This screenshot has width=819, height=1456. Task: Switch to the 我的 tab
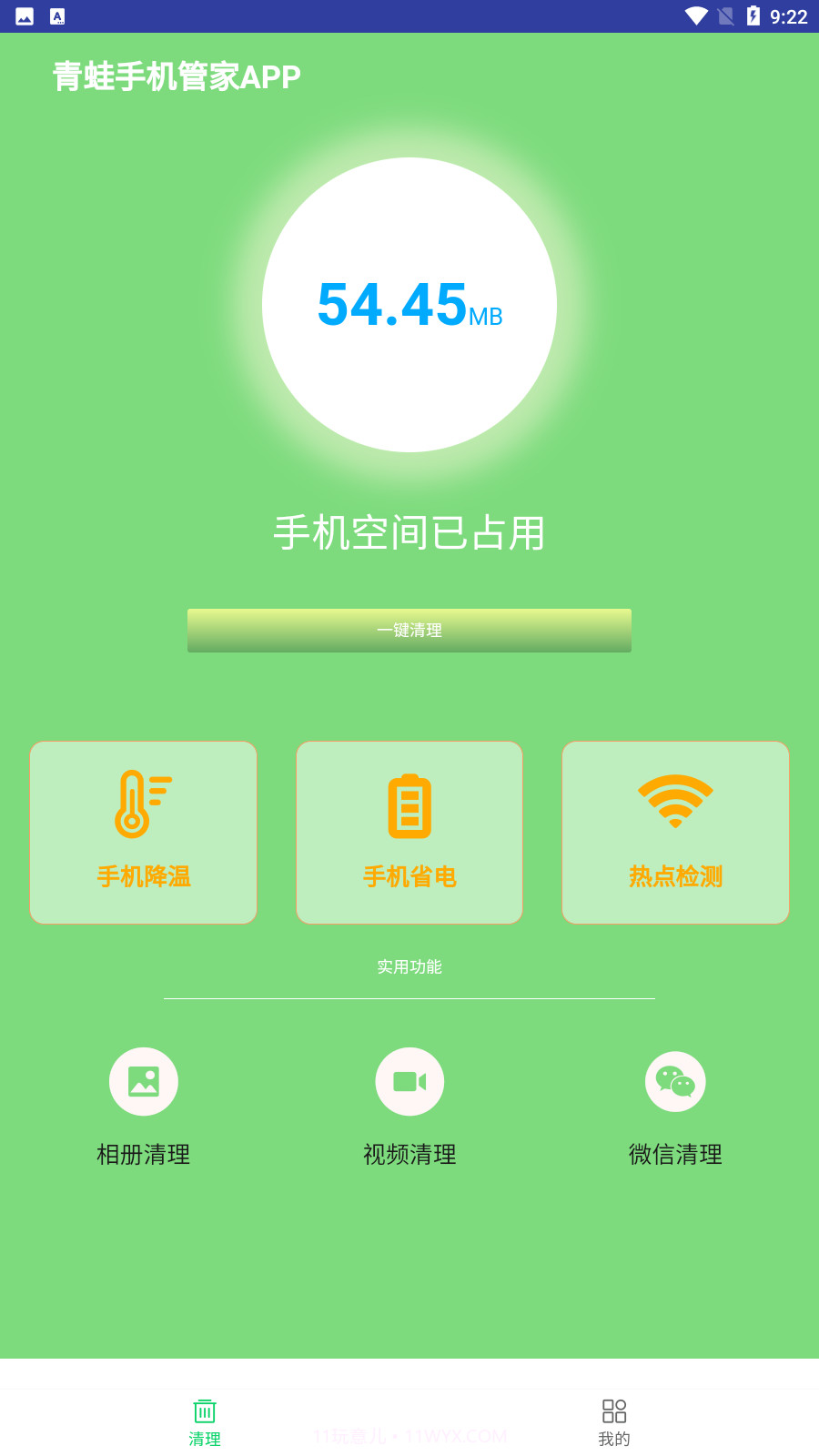pos(614,1420)
